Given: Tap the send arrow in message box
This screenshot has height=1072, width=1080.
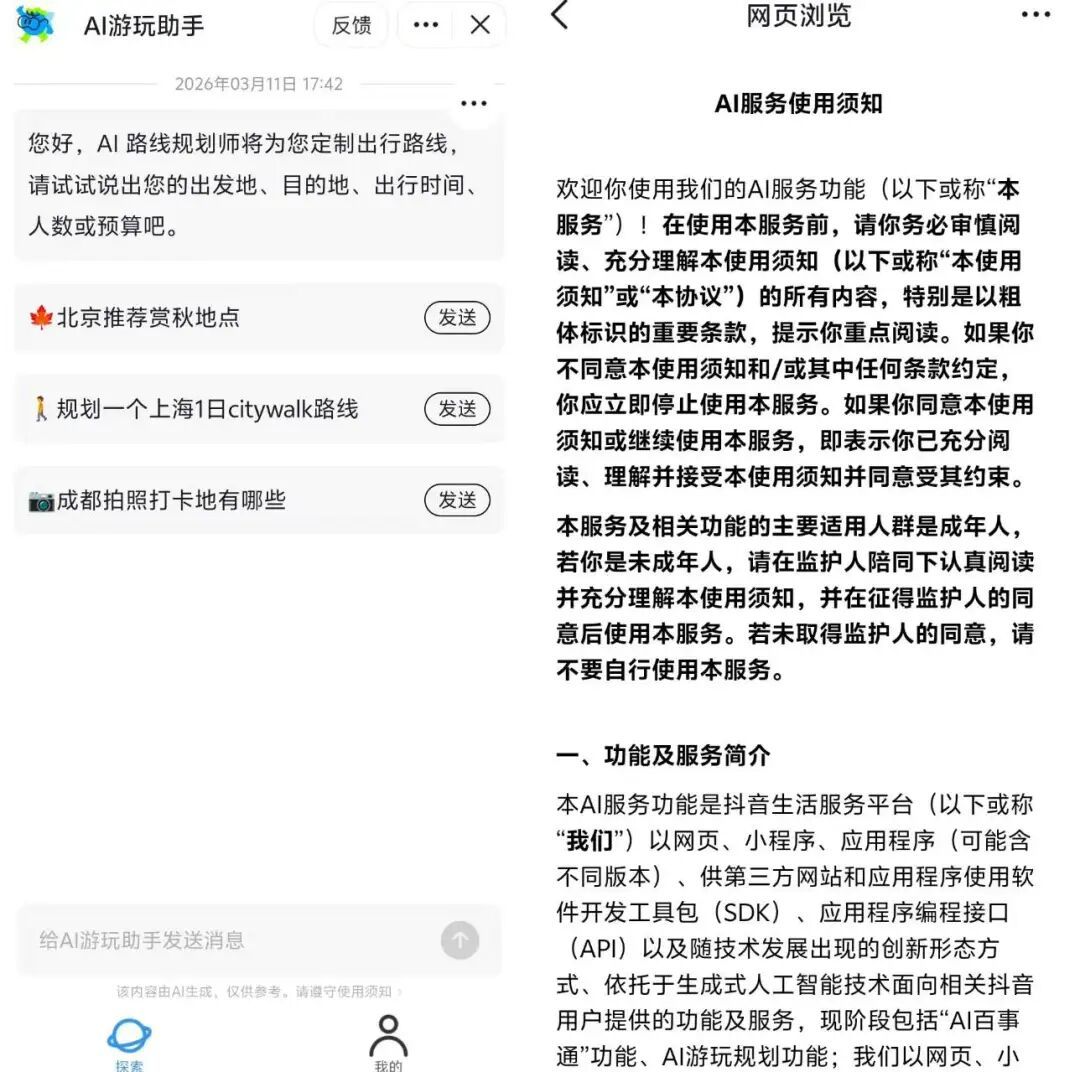Looking at the screenshot, I should click(460, 940).
